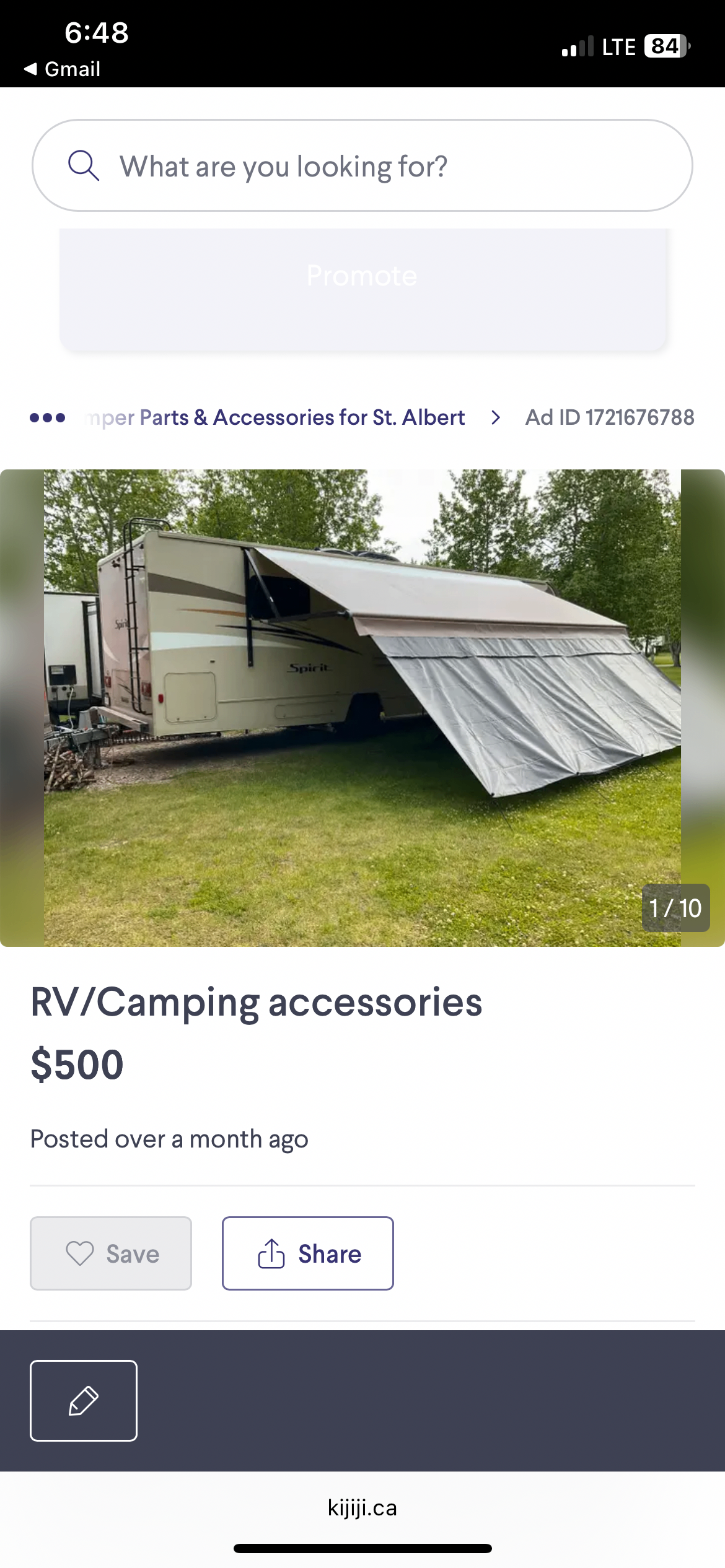This screenshot has height=1568, width=725.
Task: Click the Promote button
Action: pos(362,276)
